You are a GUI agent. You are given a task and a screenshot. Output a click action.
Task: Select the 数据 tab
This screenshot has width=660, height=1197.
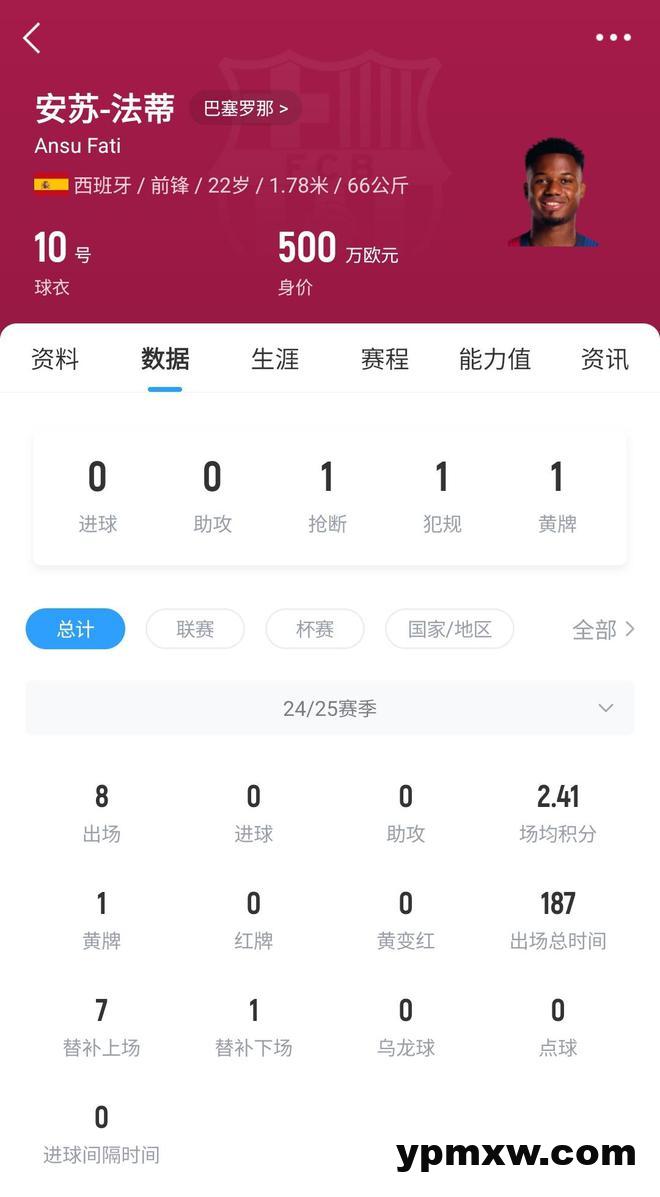(x=165, y=359)
